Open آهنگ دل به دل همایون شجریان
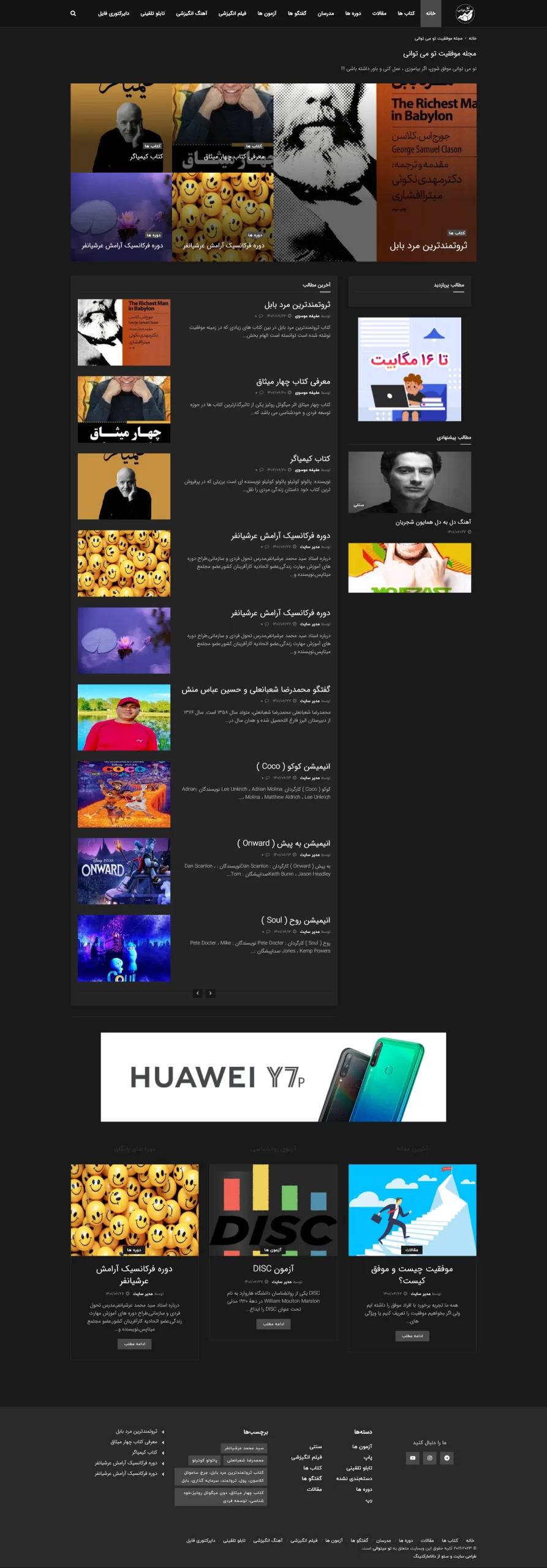This screenshot has height=1568, width=547. point(432,522)
